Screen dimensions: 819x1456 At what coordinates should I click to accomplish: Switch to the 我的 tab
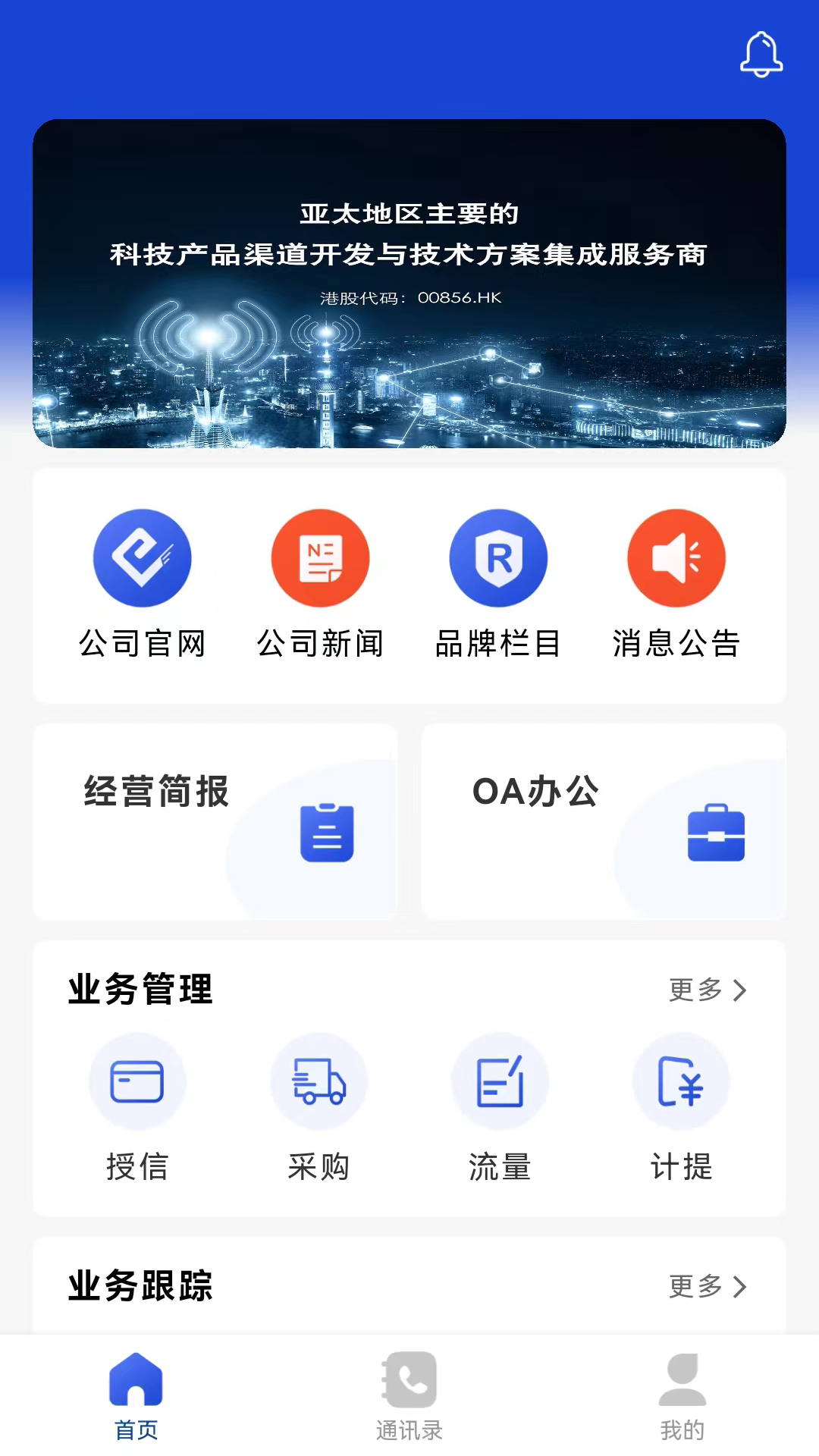pos(682,1399)
